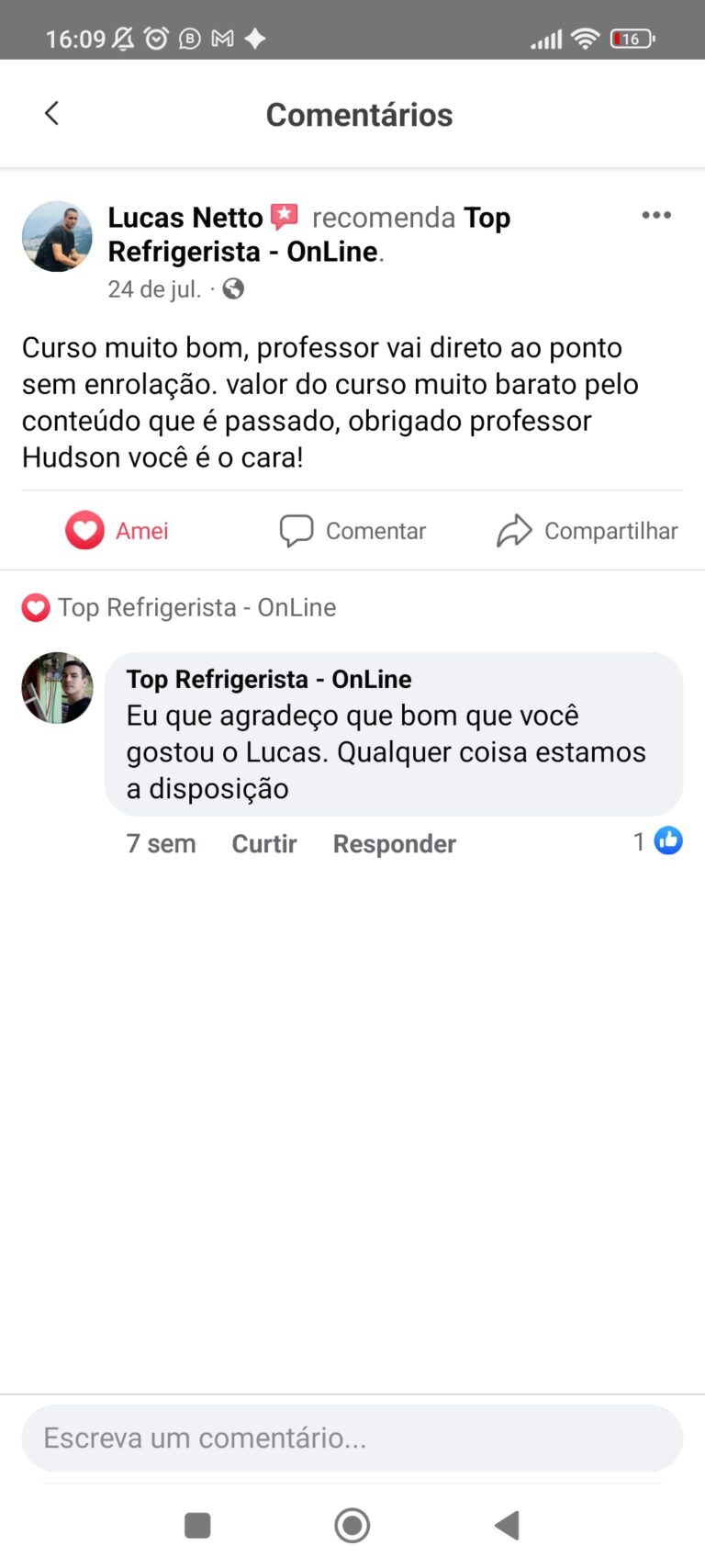Open Top Refrigerista's avatar beside the comment

57,688
